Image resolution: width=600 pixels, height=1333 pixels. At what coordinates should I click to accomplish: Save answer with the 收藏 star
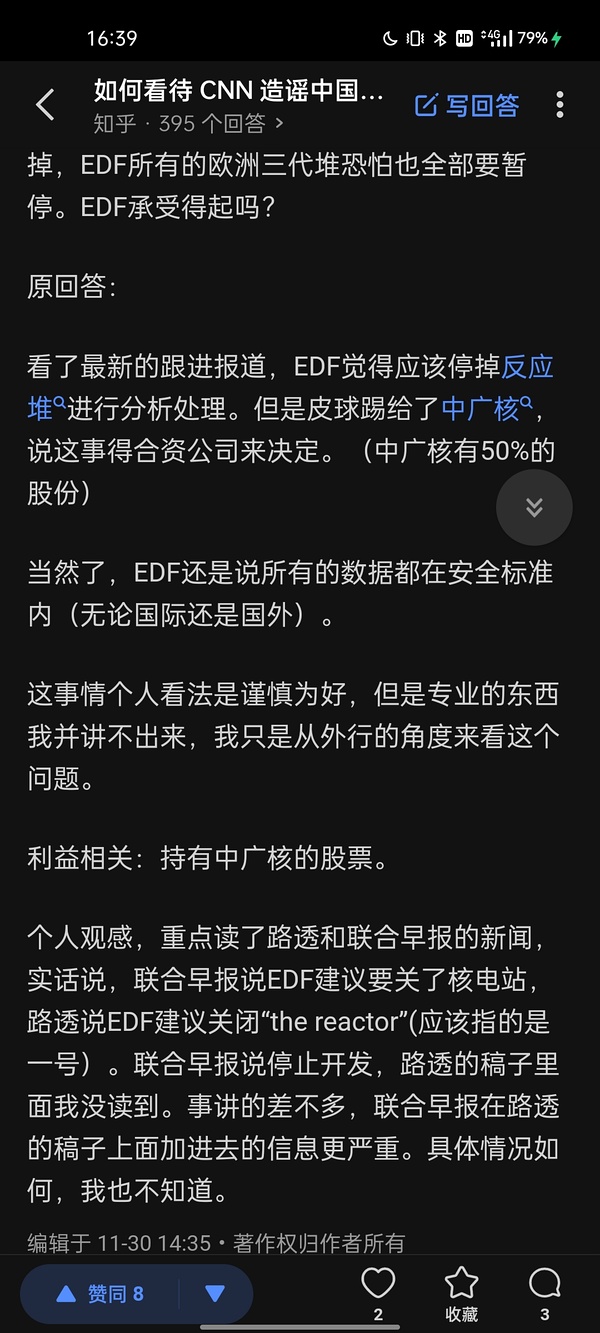click(x=461, y=1285)
